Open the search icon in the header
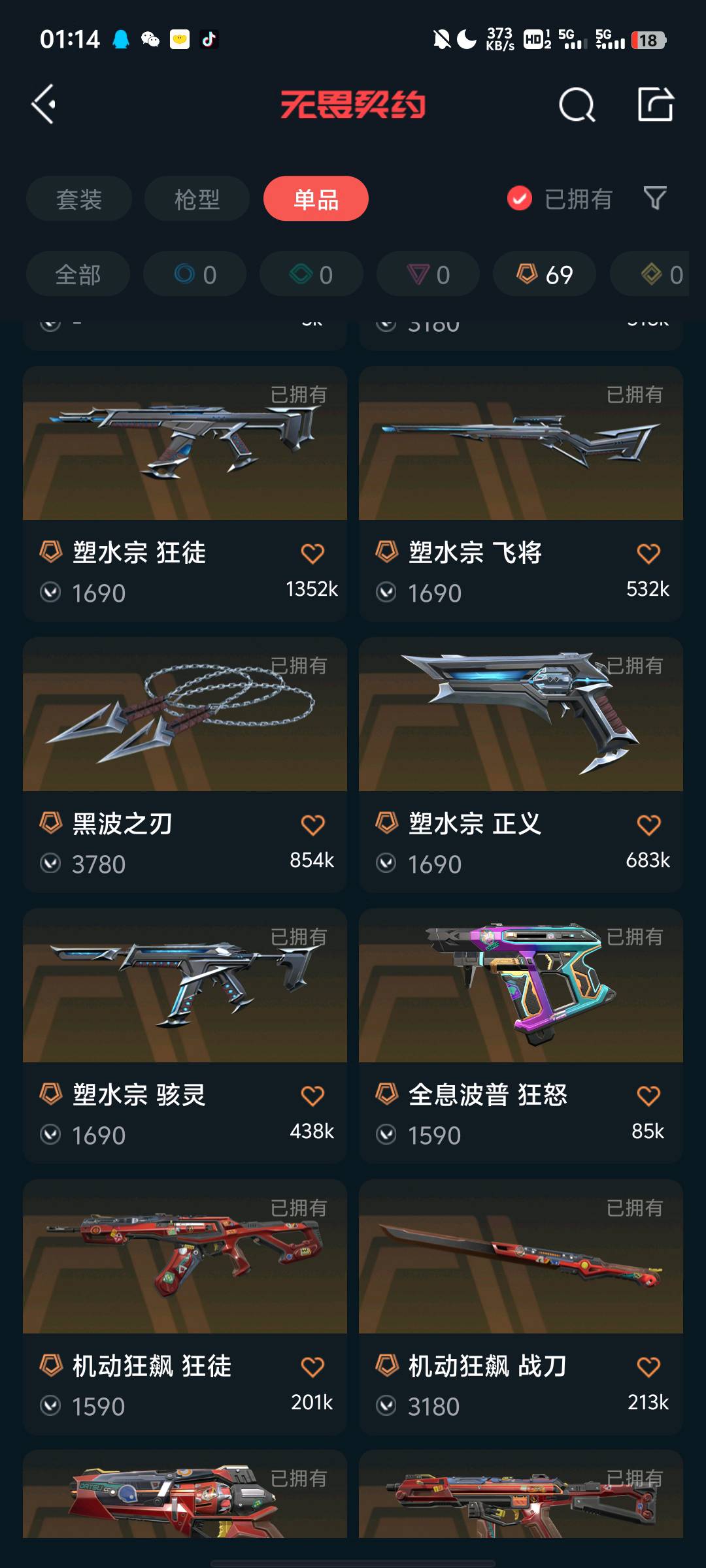706x1568 pixels. 577,105
